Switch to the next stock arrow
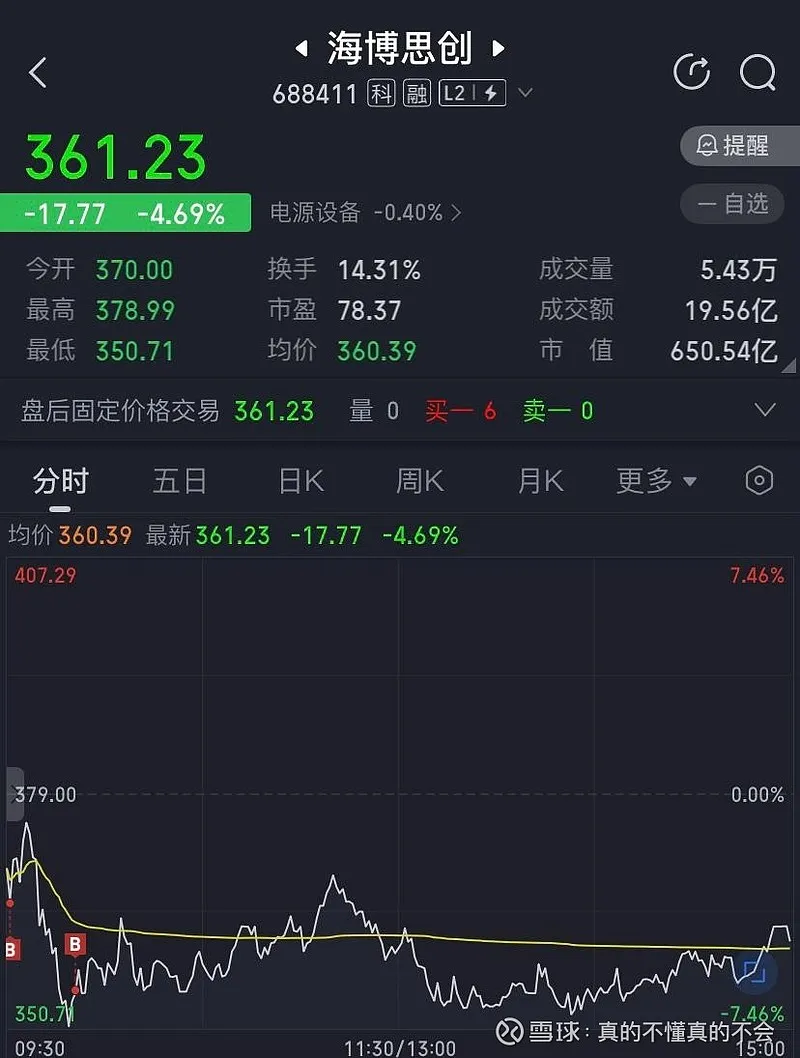This screenshot has height=1058, width=800. point(498,48)
